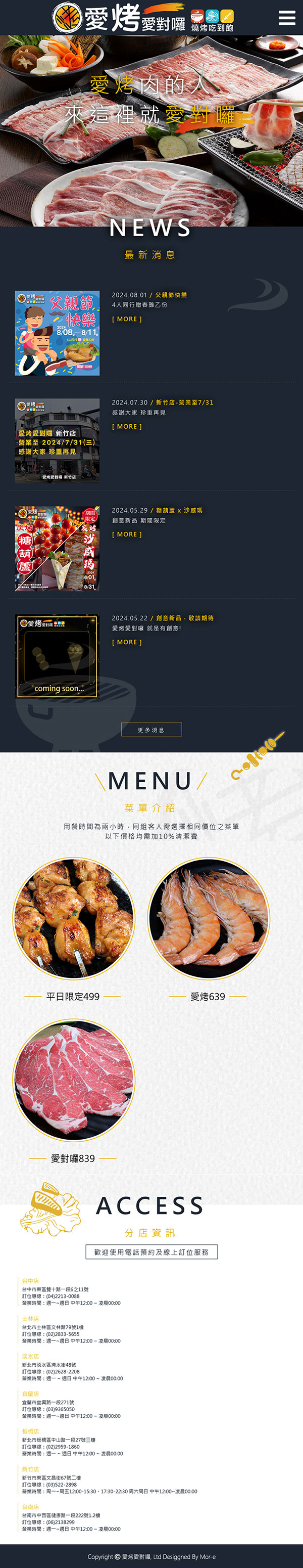
Task: Open the 愛對囉839 menu
Action: [x=73, y=1081]
